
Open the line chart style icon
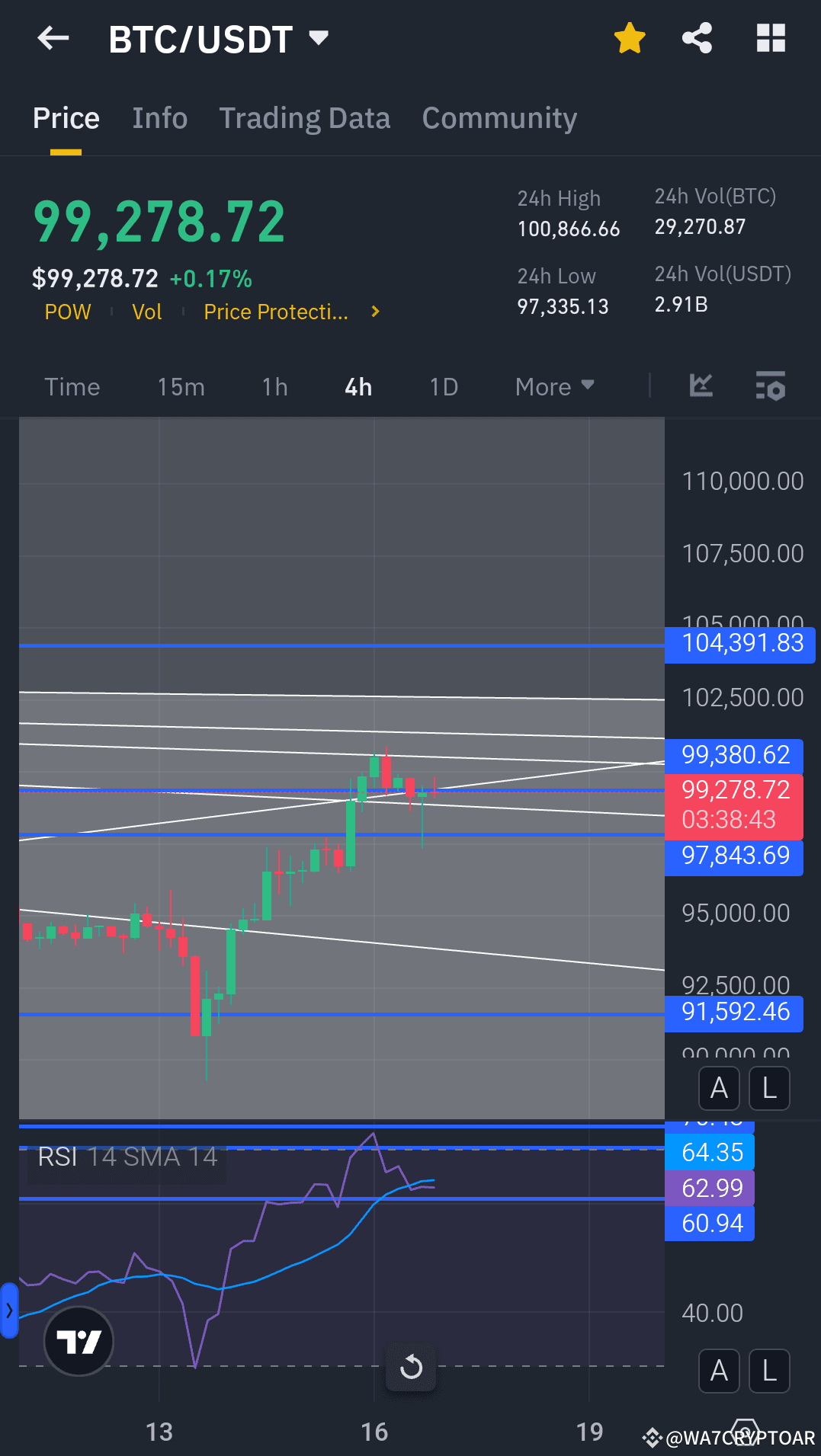700,386
